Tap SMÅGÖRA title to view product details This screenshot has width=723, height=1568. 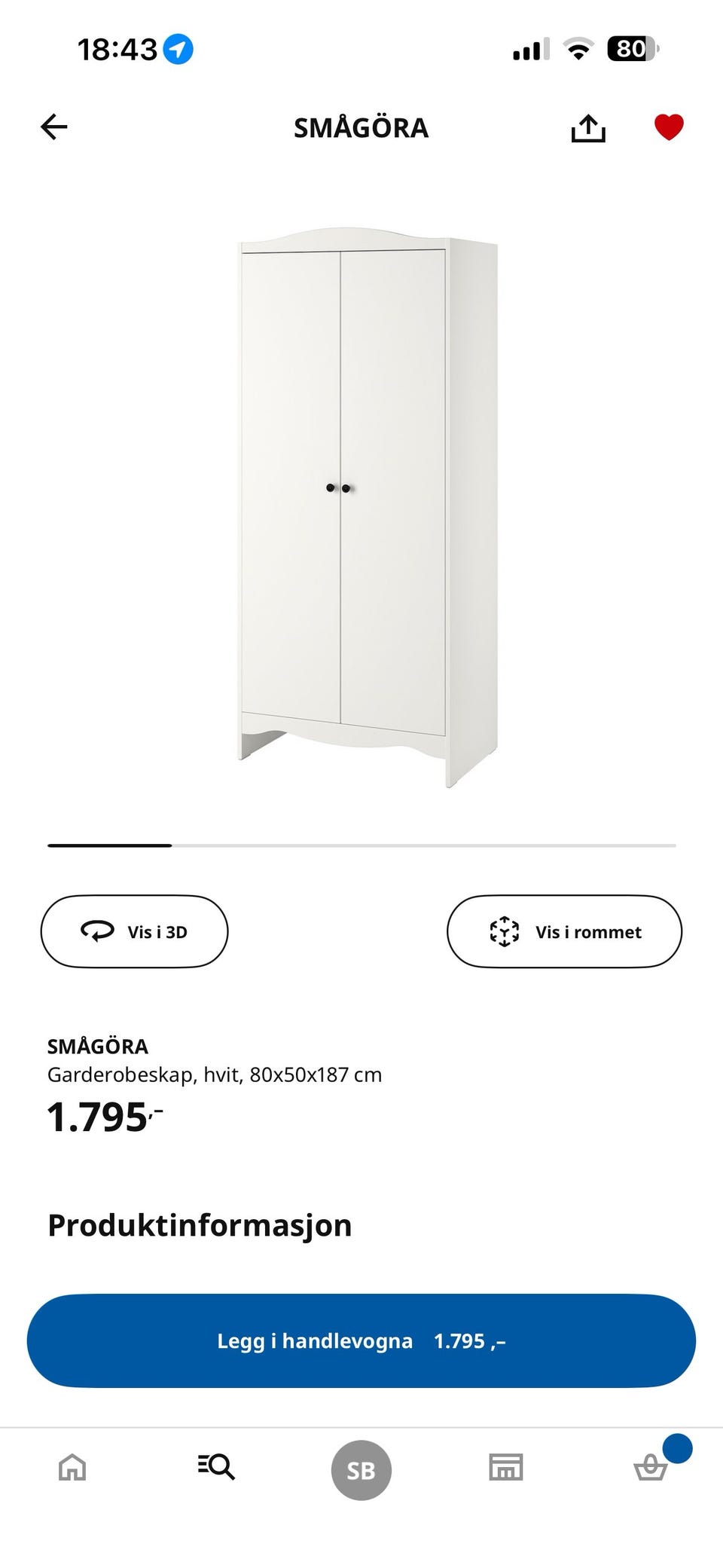pos(96,1046)
